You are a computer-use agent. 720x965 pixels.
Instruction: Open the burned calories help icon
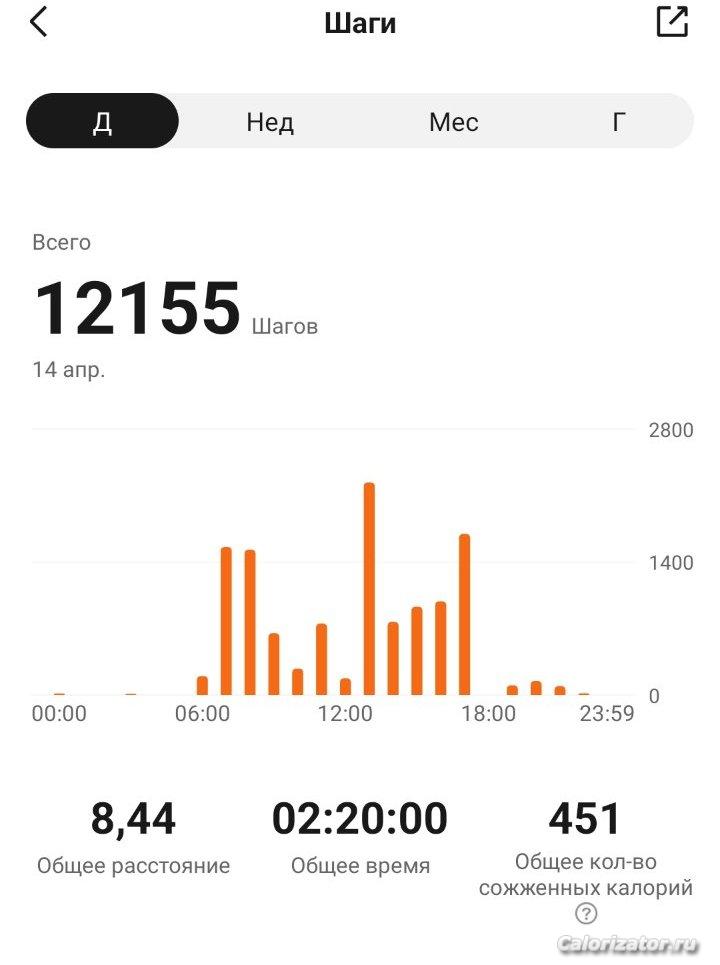[586, 913]
